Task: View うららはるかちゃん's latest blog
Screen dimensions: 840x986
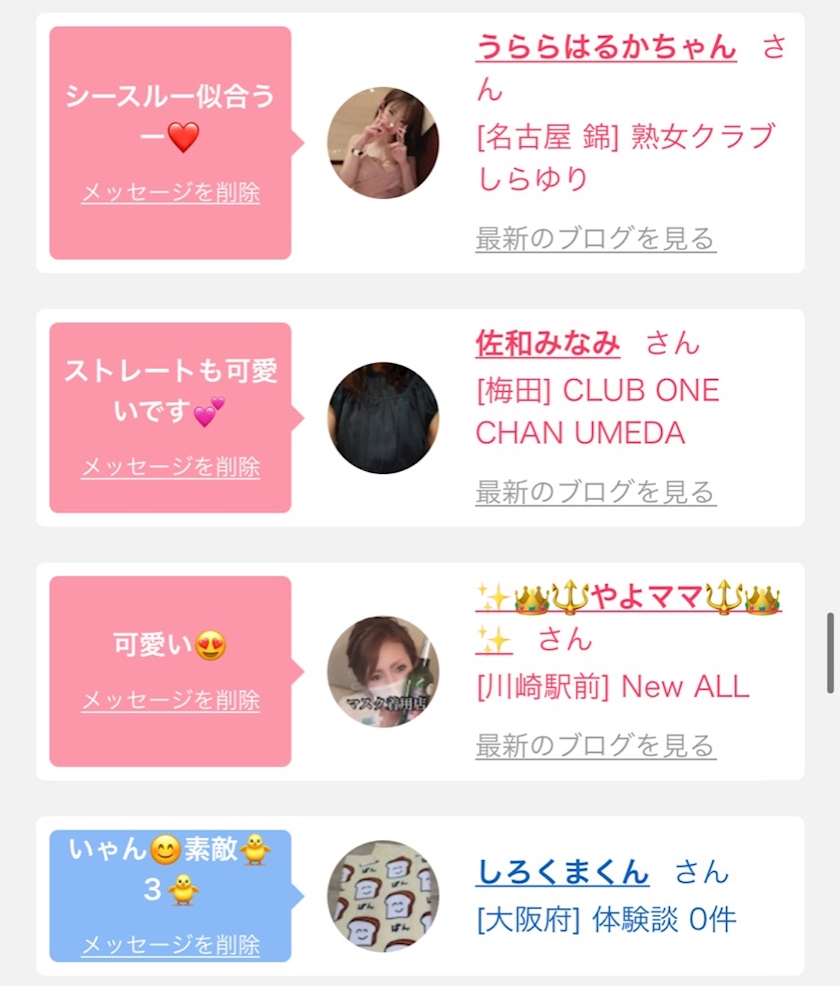Action: (x=595, y=239)
